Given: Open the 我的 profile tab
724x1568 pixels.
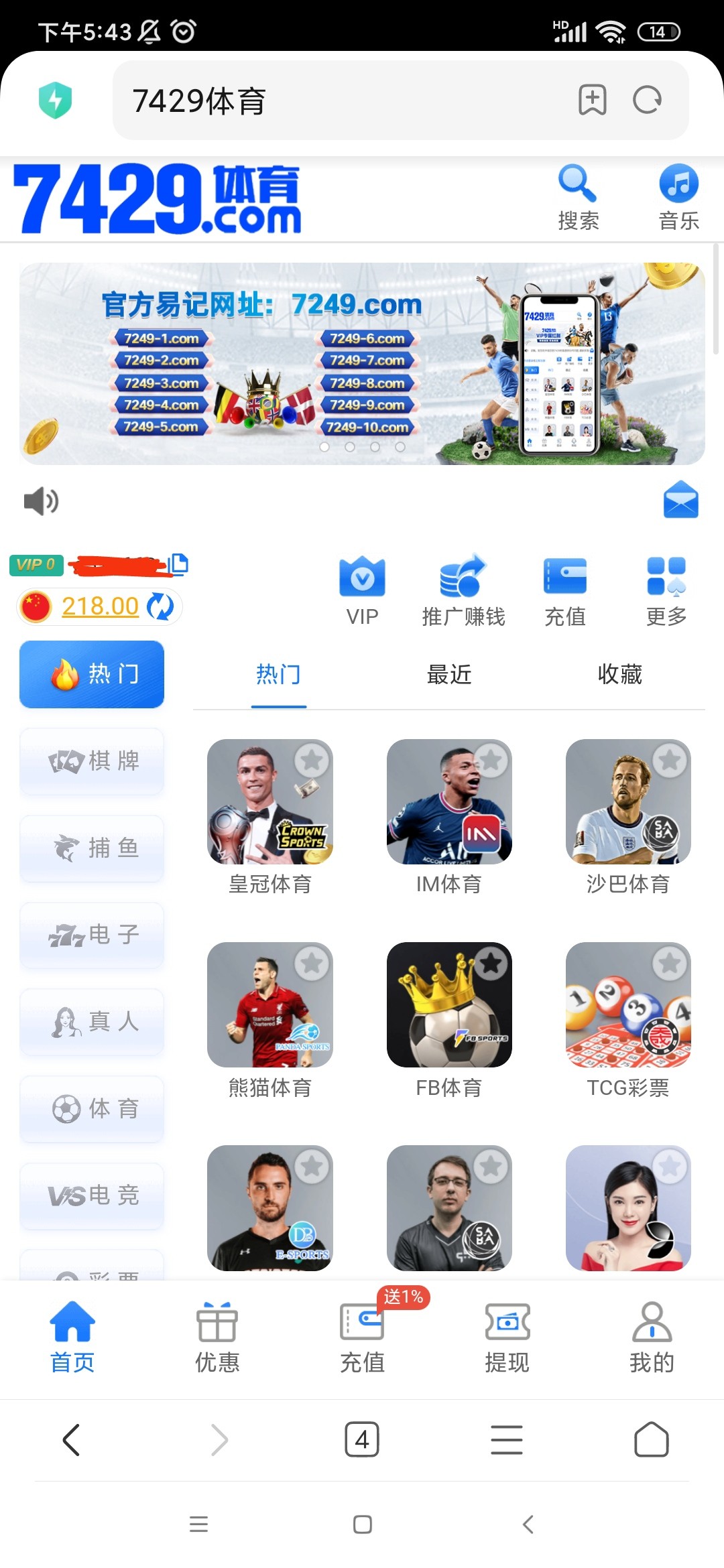Looking at the screenshot, I should point(652,1337).
